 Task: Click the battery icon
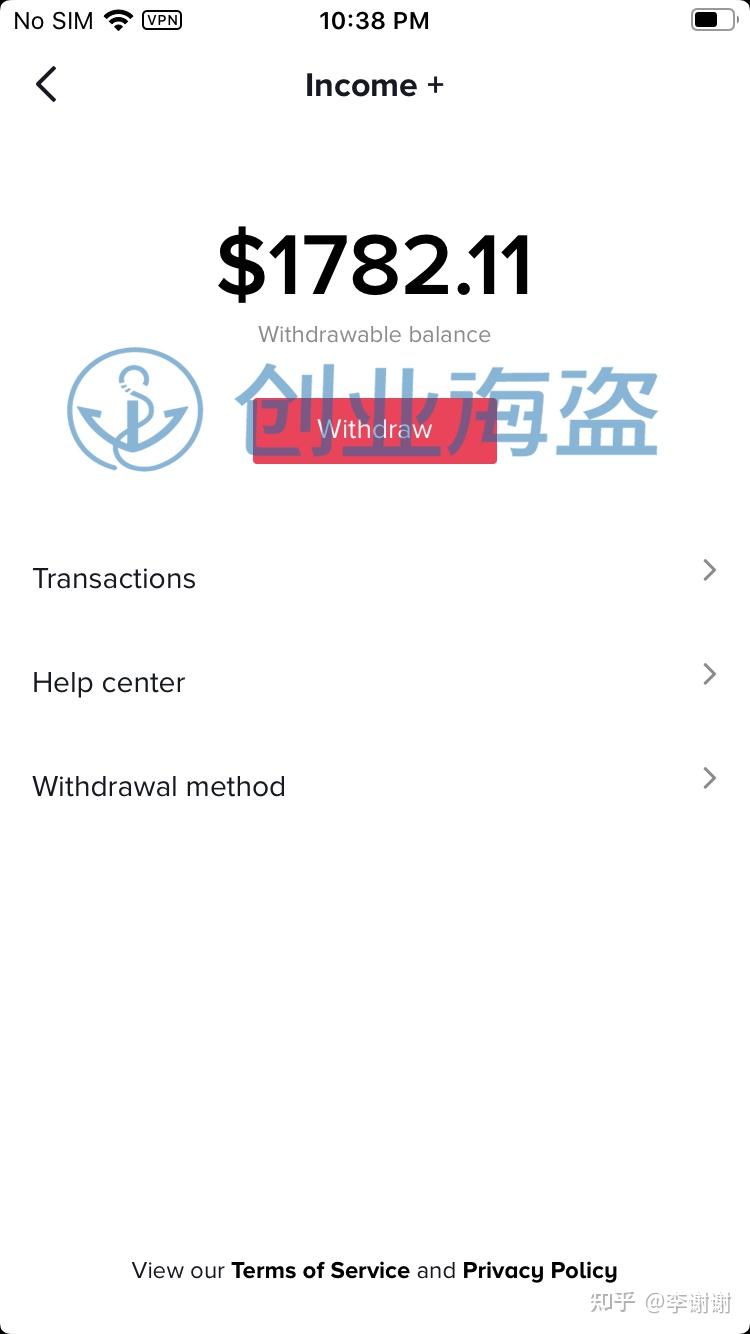point(712,17)
